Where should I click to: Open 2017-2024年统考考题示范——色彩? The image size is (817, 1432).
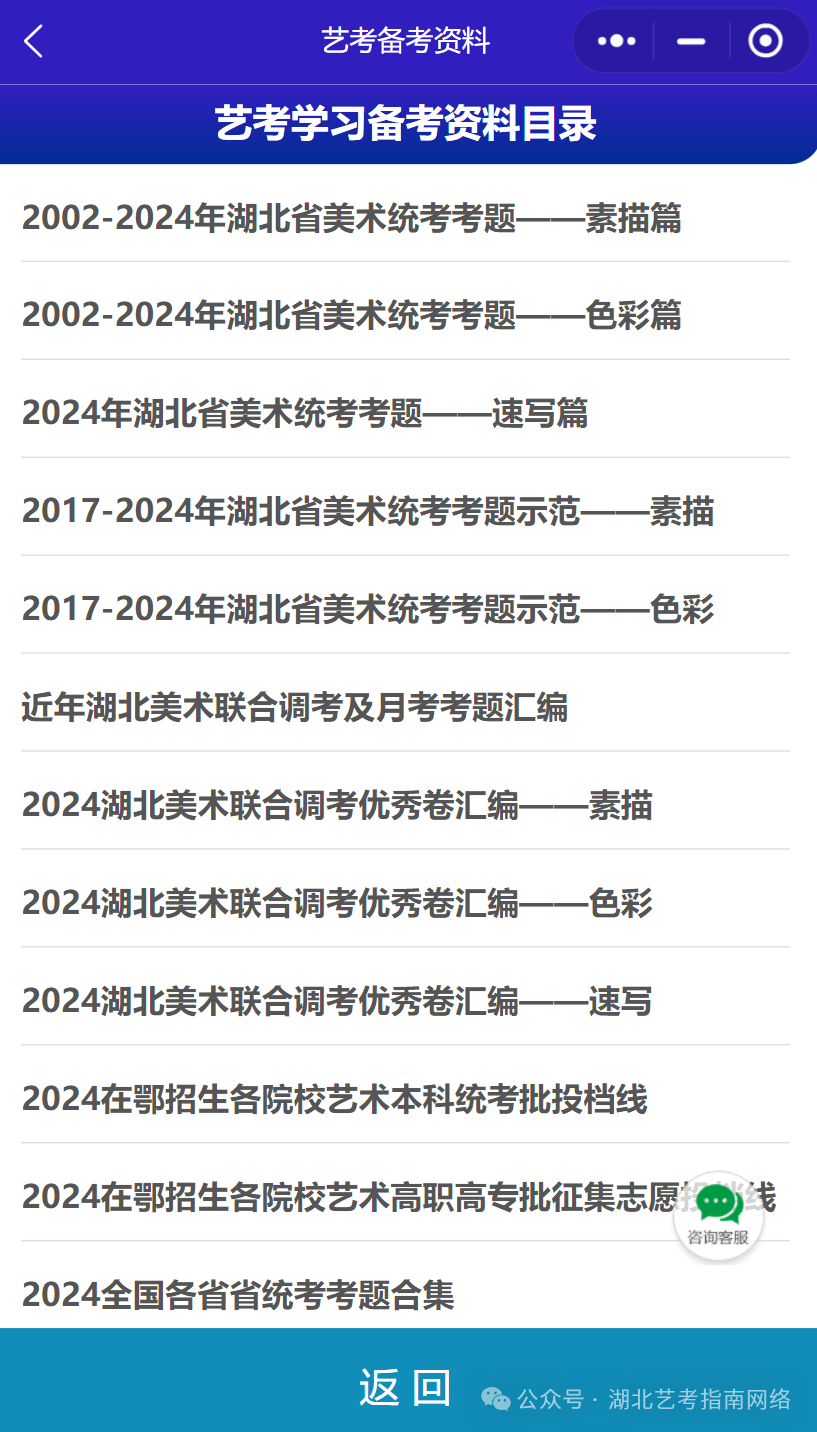[x=367, y=610]
